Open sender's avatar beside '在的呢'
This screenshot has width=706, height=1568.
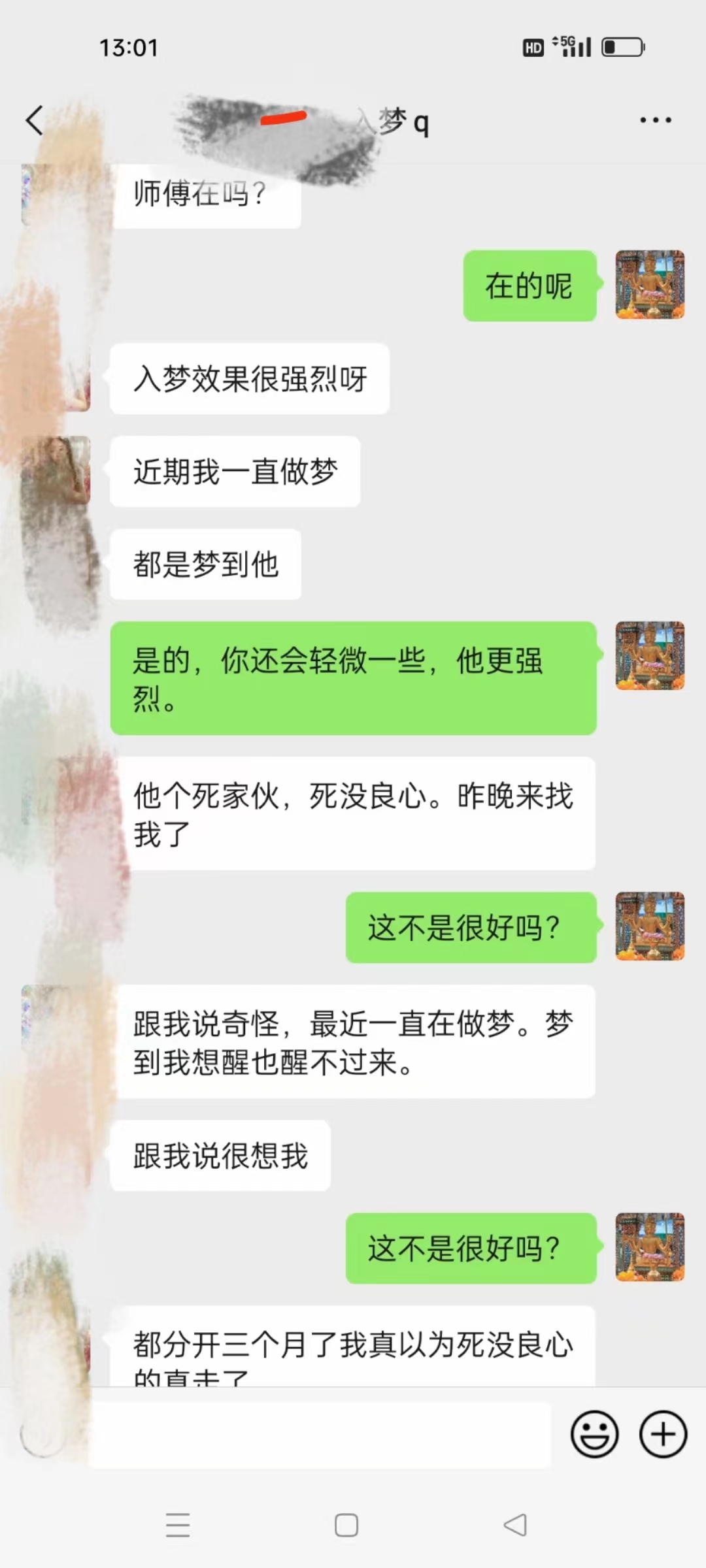click(x=650, y=285)
